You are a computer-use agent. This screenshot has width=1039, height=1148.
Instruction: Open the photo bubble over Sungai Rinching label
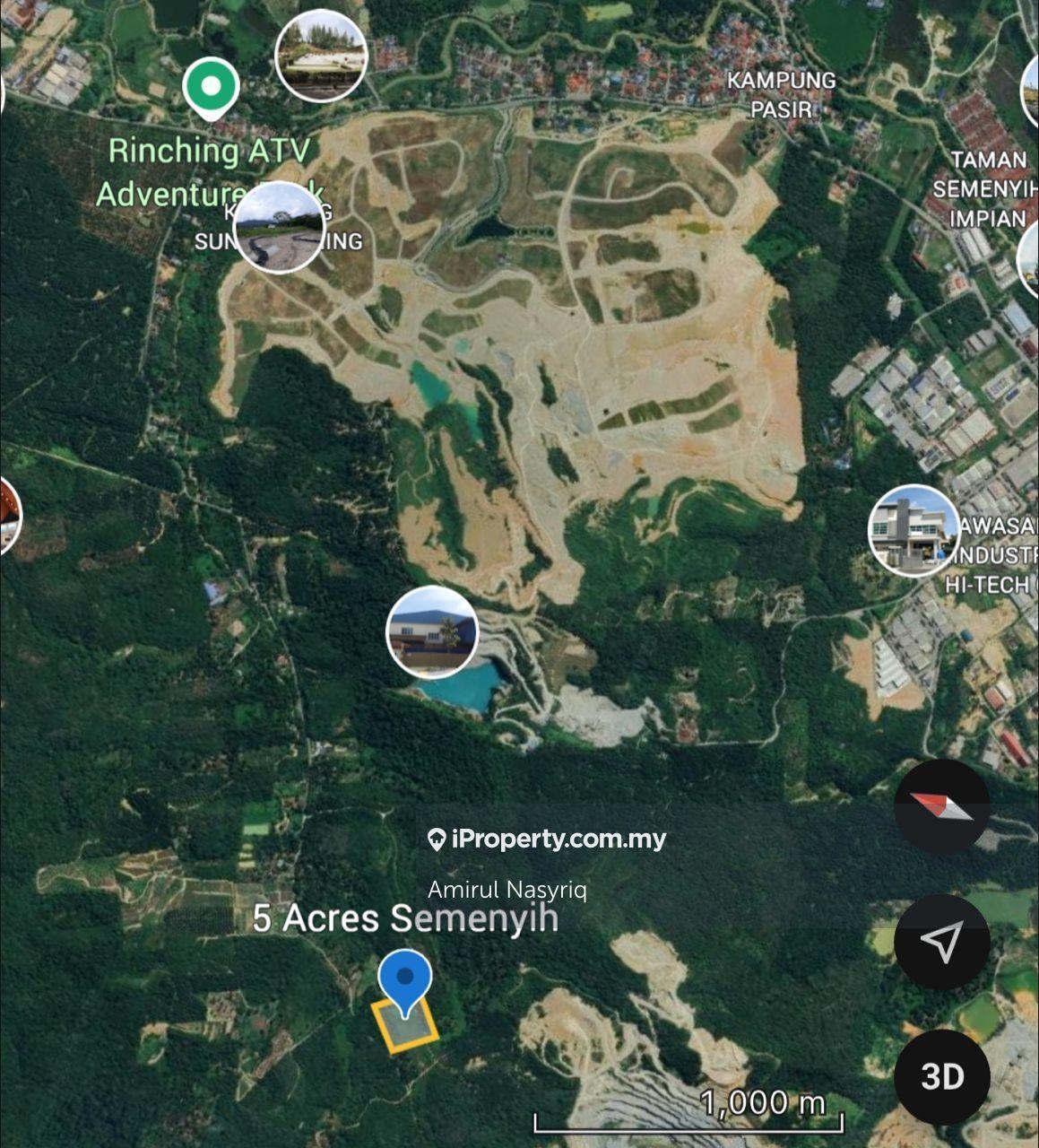point(279,228)
